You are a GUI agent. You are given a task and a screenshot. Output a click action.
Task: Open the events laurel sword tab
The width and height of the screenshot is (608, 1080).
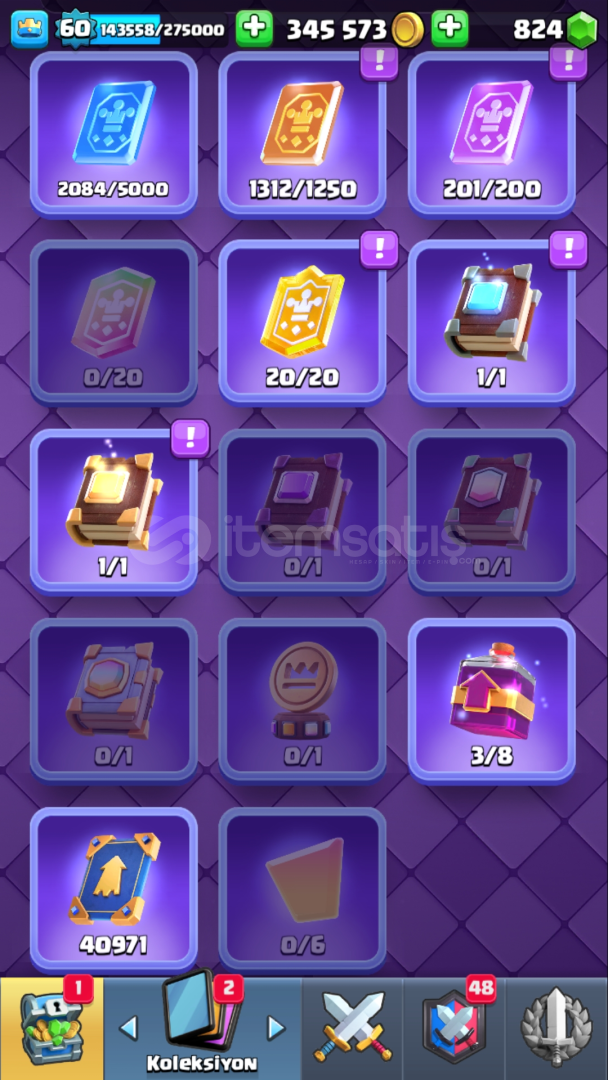point(556,1028)
